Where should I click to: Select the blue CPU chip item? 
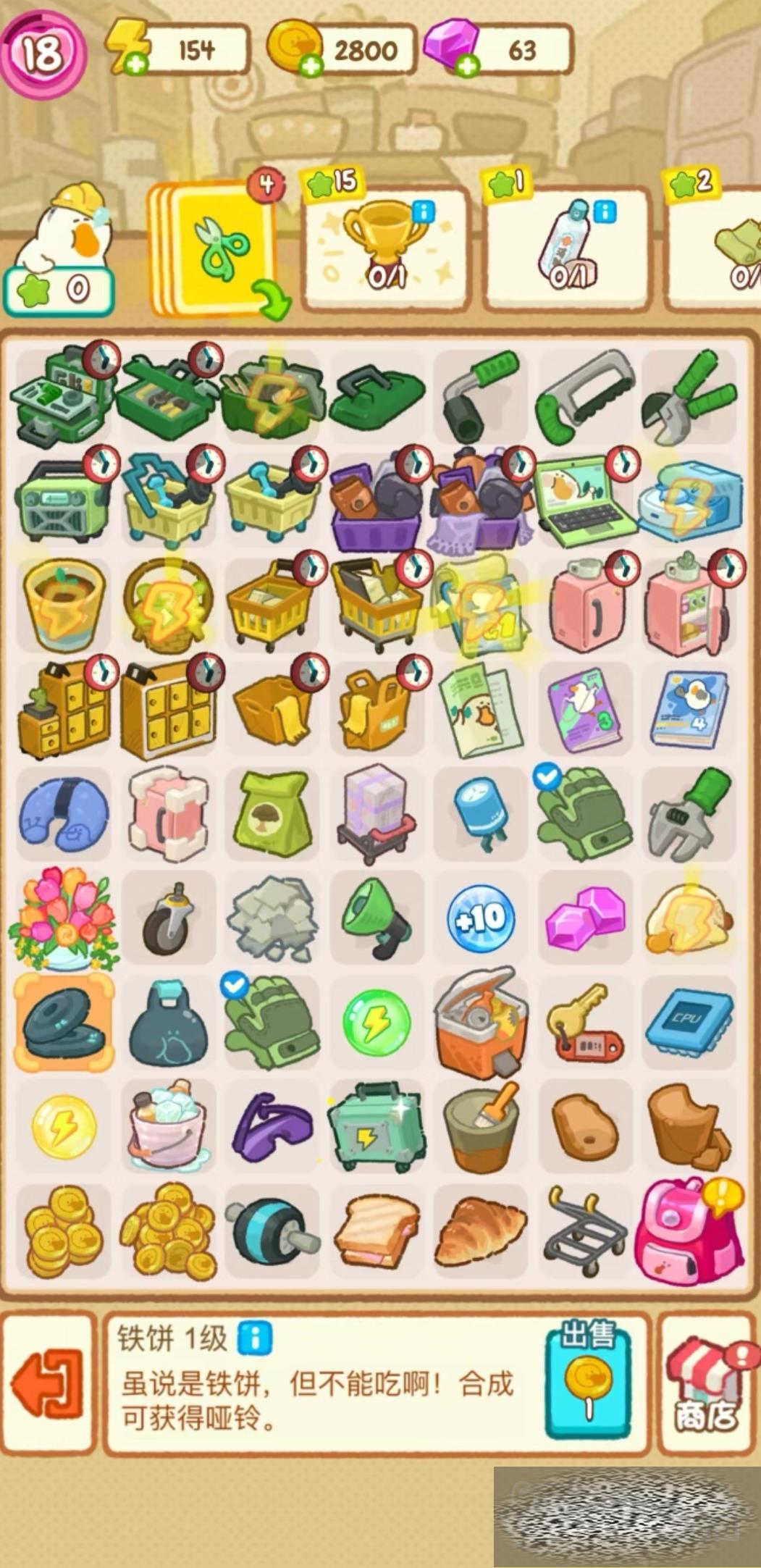coord(689,1023)
